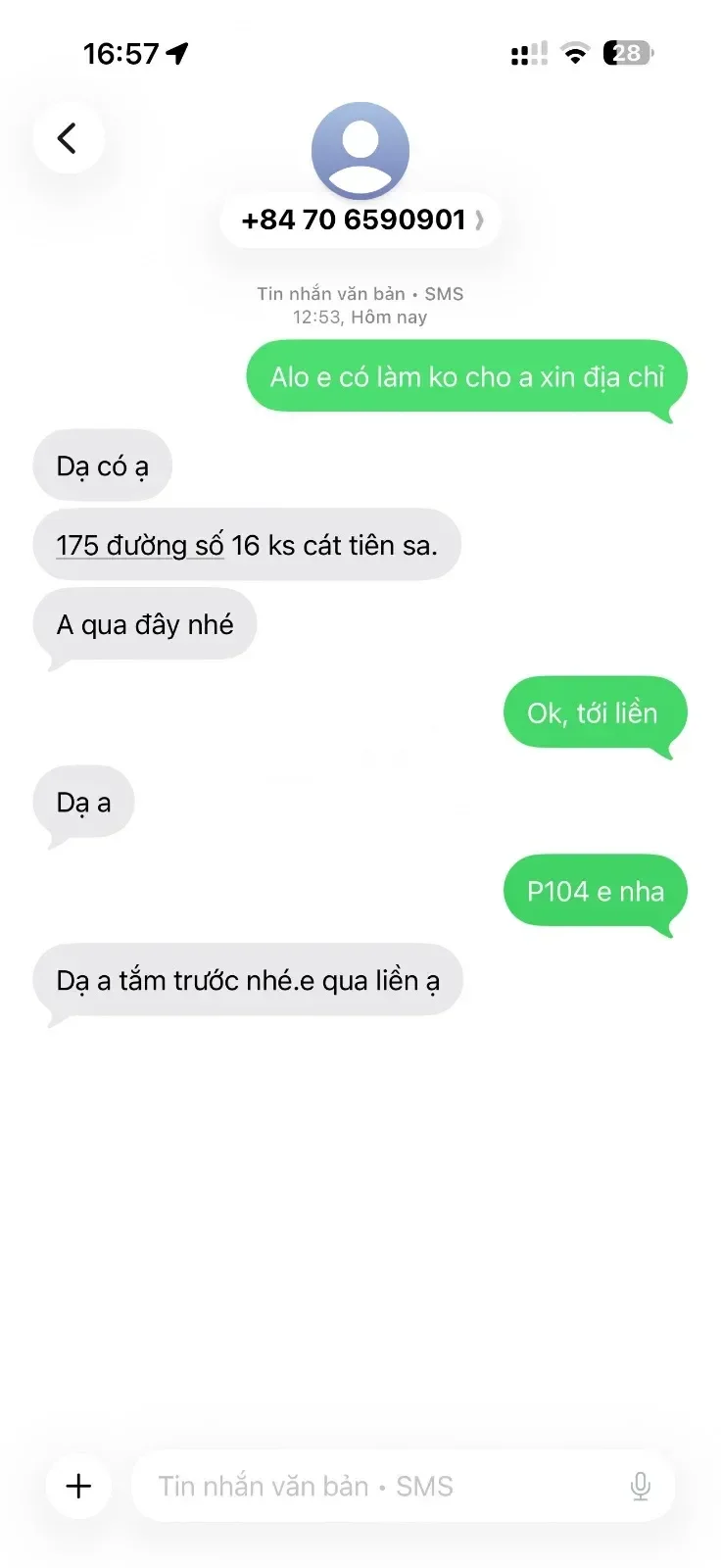Open the plus attachments menu
Viewport: 721px width, 1568px height.
78,1486
